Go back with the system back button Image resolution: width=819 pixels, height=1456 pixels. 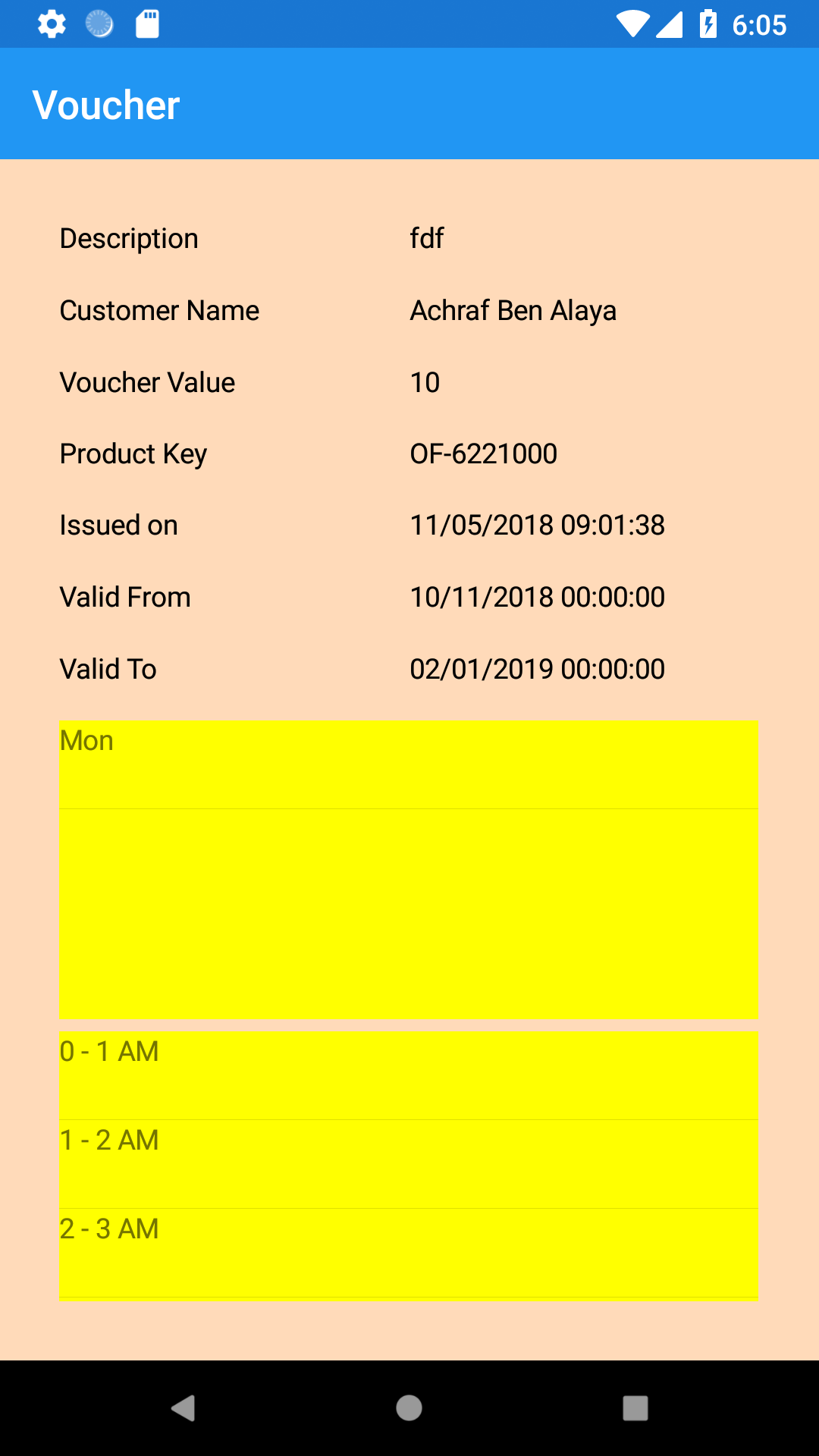[183, 1408]
